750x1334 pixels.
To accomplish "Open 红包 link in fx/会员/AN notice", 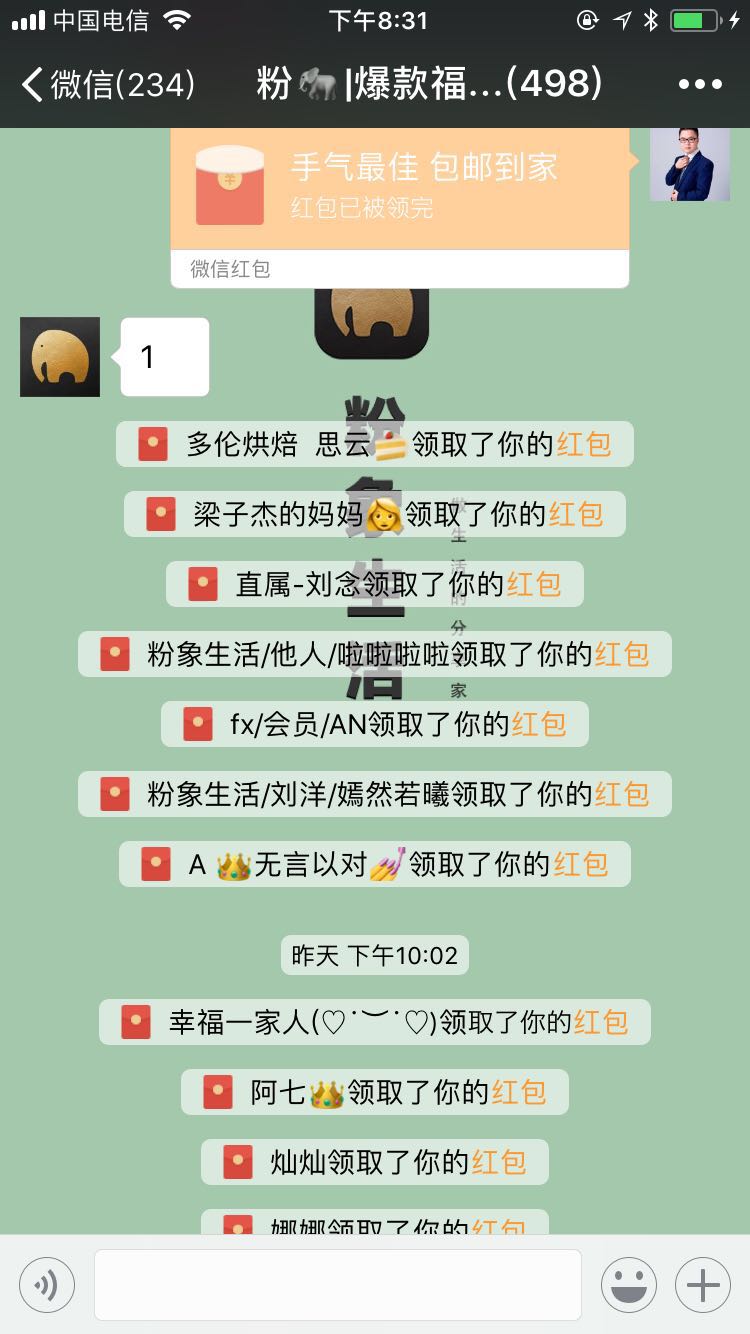I will point(539,724).
